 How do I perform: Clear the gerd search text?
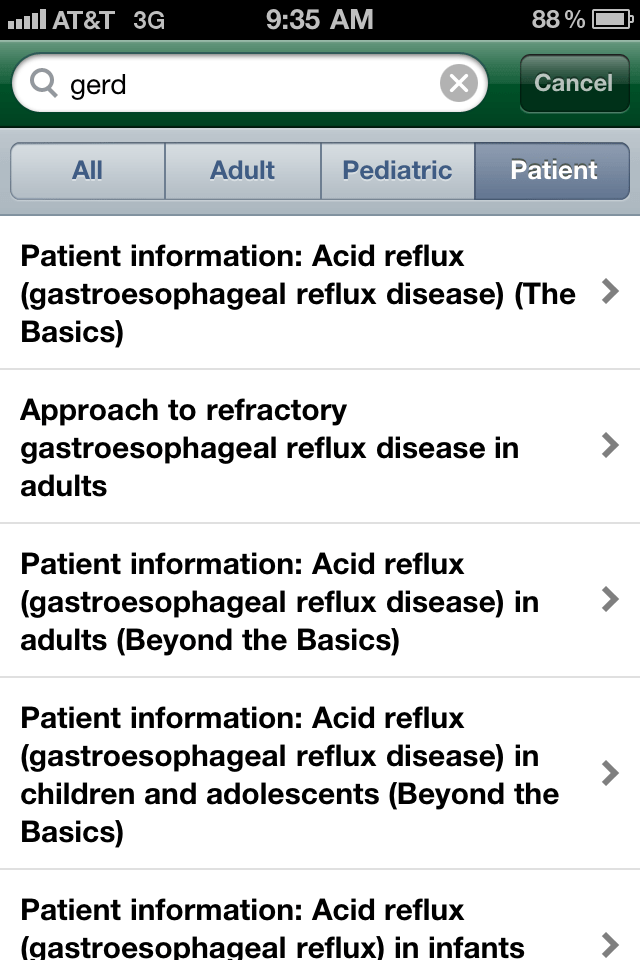tap(458, 84)
